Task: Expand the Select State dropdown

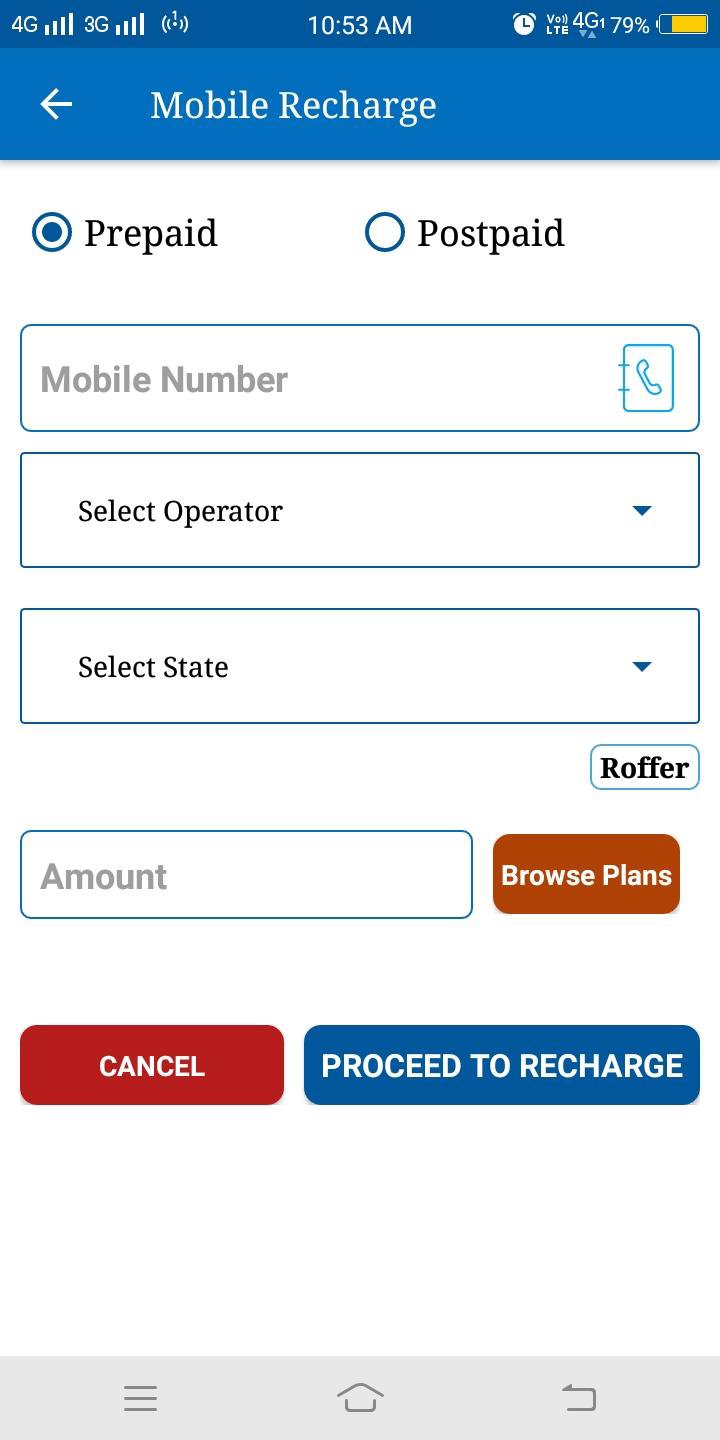Action: click(360, 666)
